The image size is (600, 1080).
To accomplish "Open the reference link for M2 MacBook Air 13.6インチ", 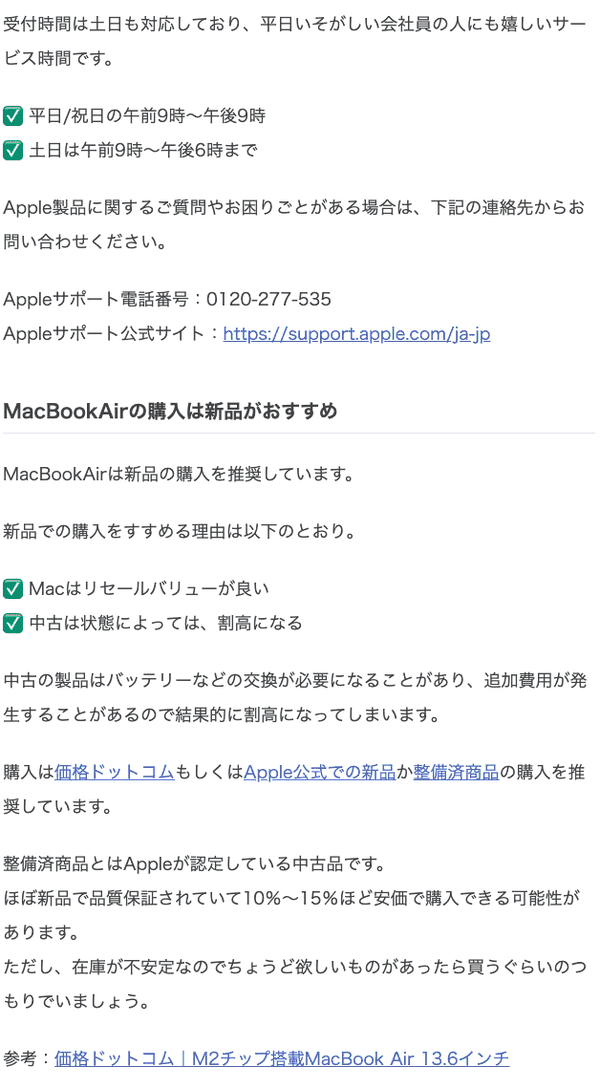I will tap(282, 1058).
